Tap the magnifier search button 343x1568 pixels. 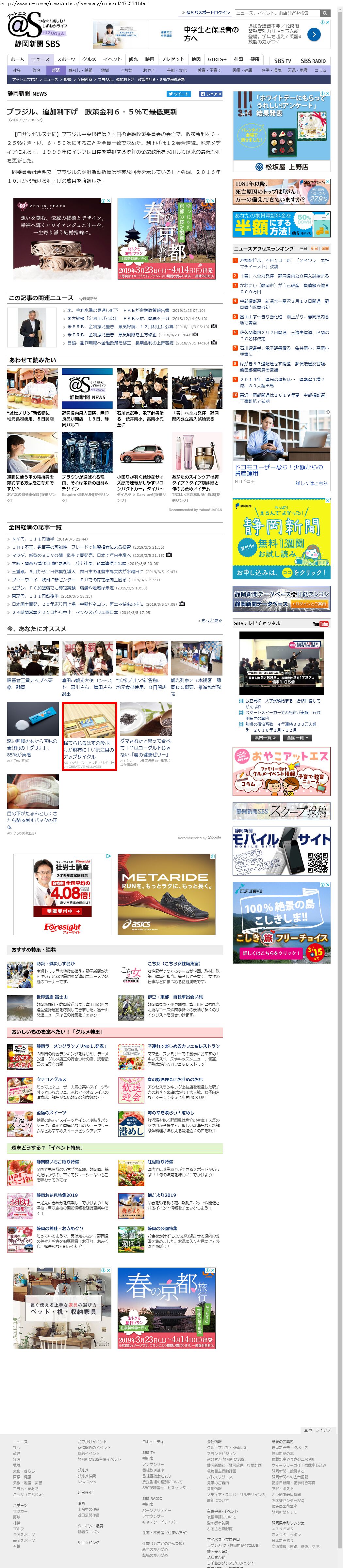(x=325, y=13)
